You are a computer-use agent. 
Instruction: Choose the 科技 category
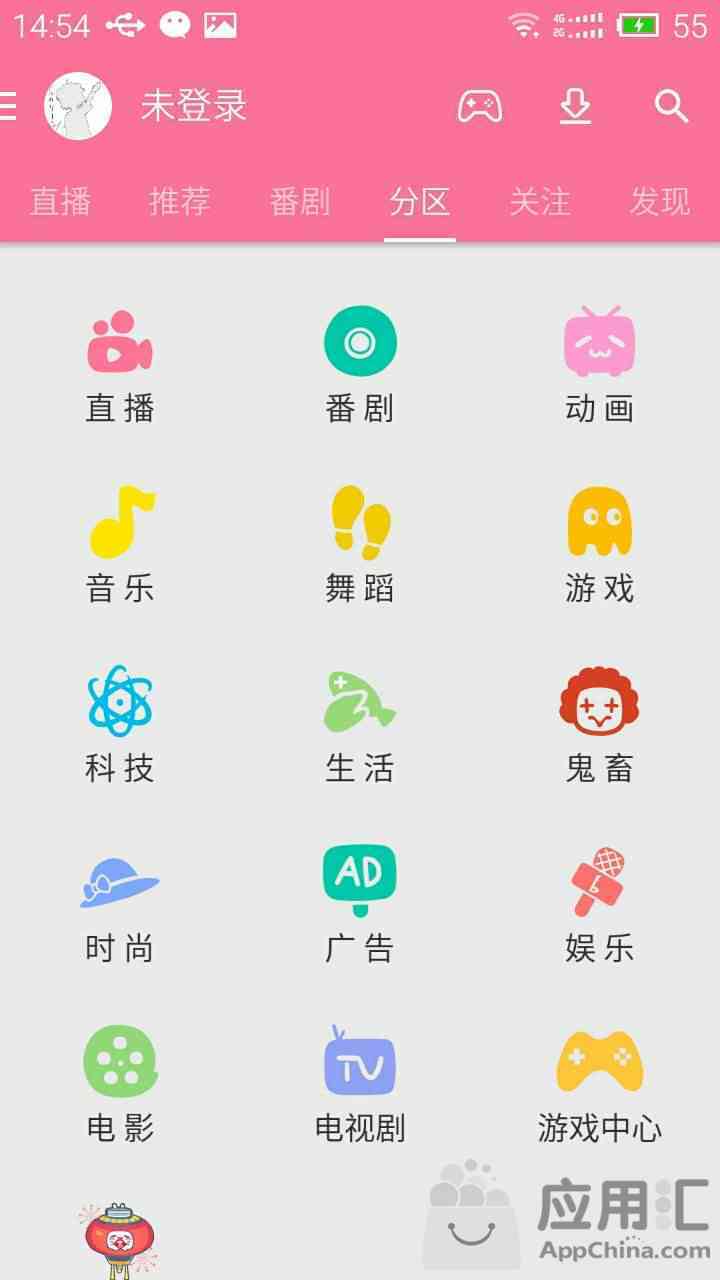(x=120, y=725)
